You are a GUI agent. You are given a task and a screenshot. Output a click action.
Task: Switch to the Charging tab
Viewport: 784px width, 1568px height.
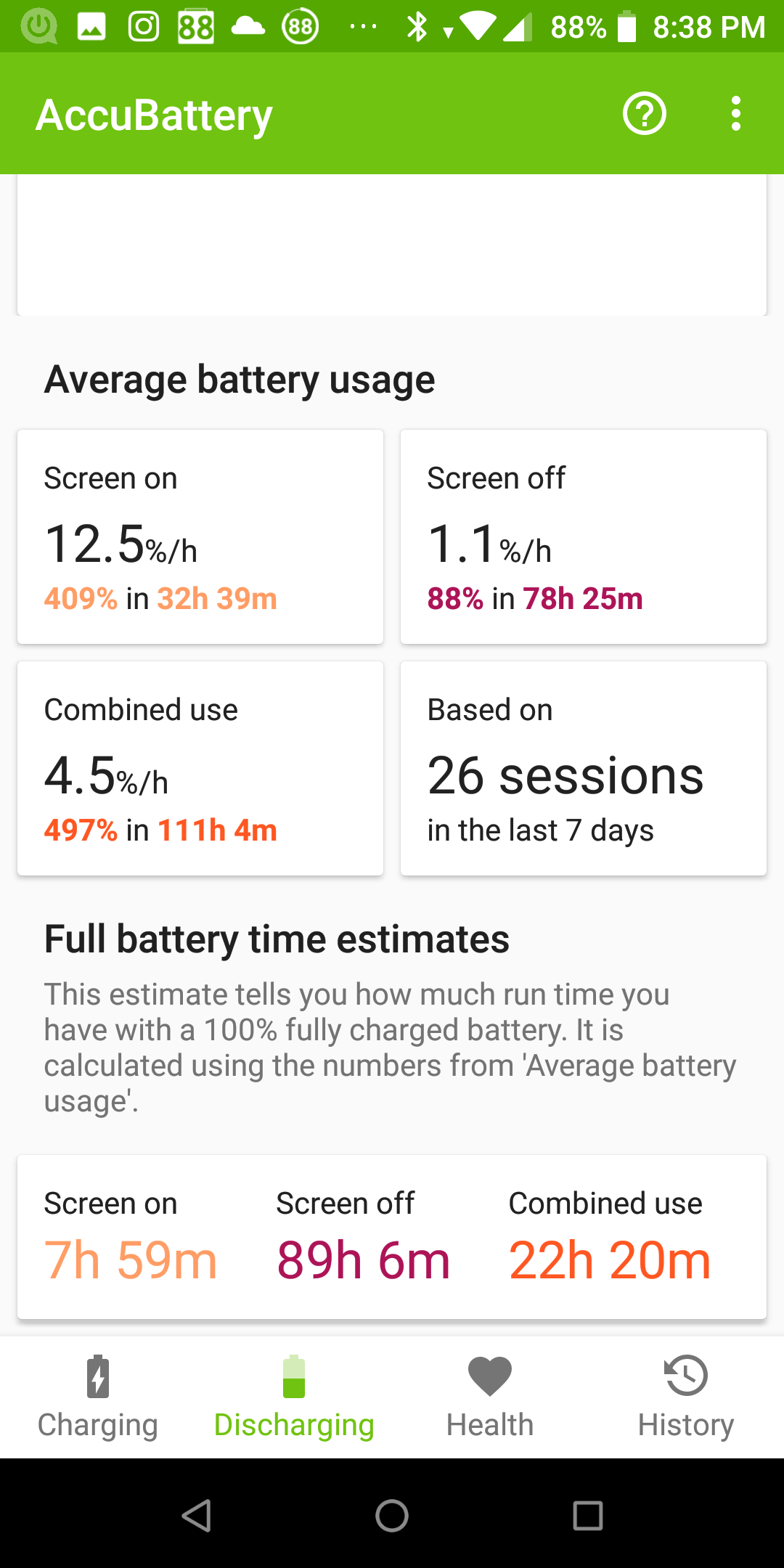coord(98,1397)
